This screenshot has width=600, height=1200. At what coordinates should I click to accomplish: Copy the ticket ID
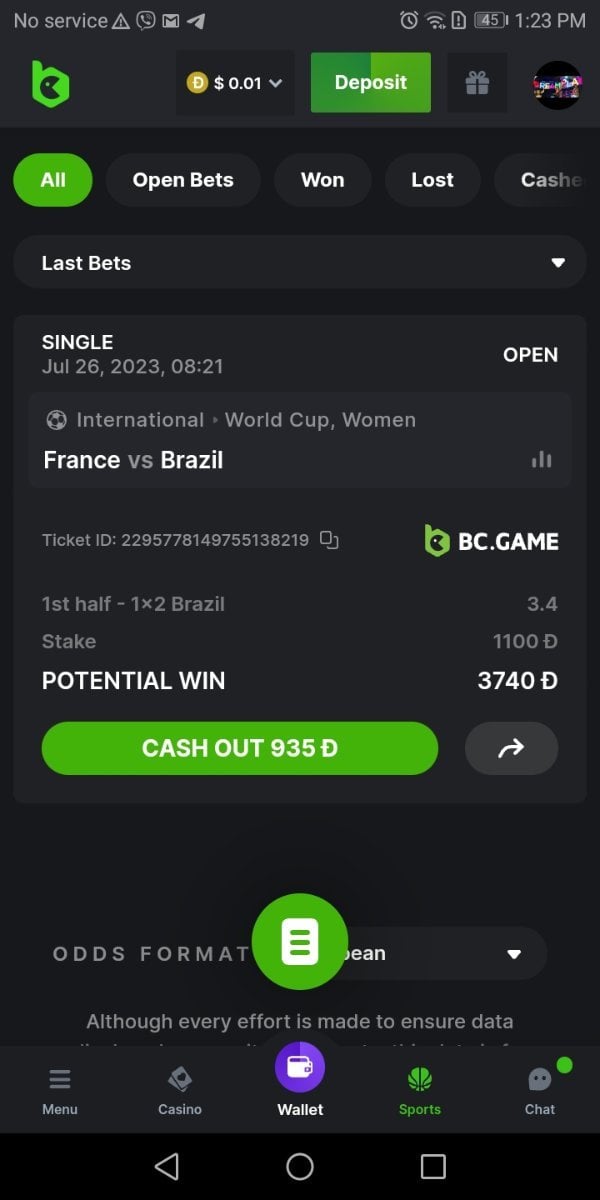coord(329,540)
